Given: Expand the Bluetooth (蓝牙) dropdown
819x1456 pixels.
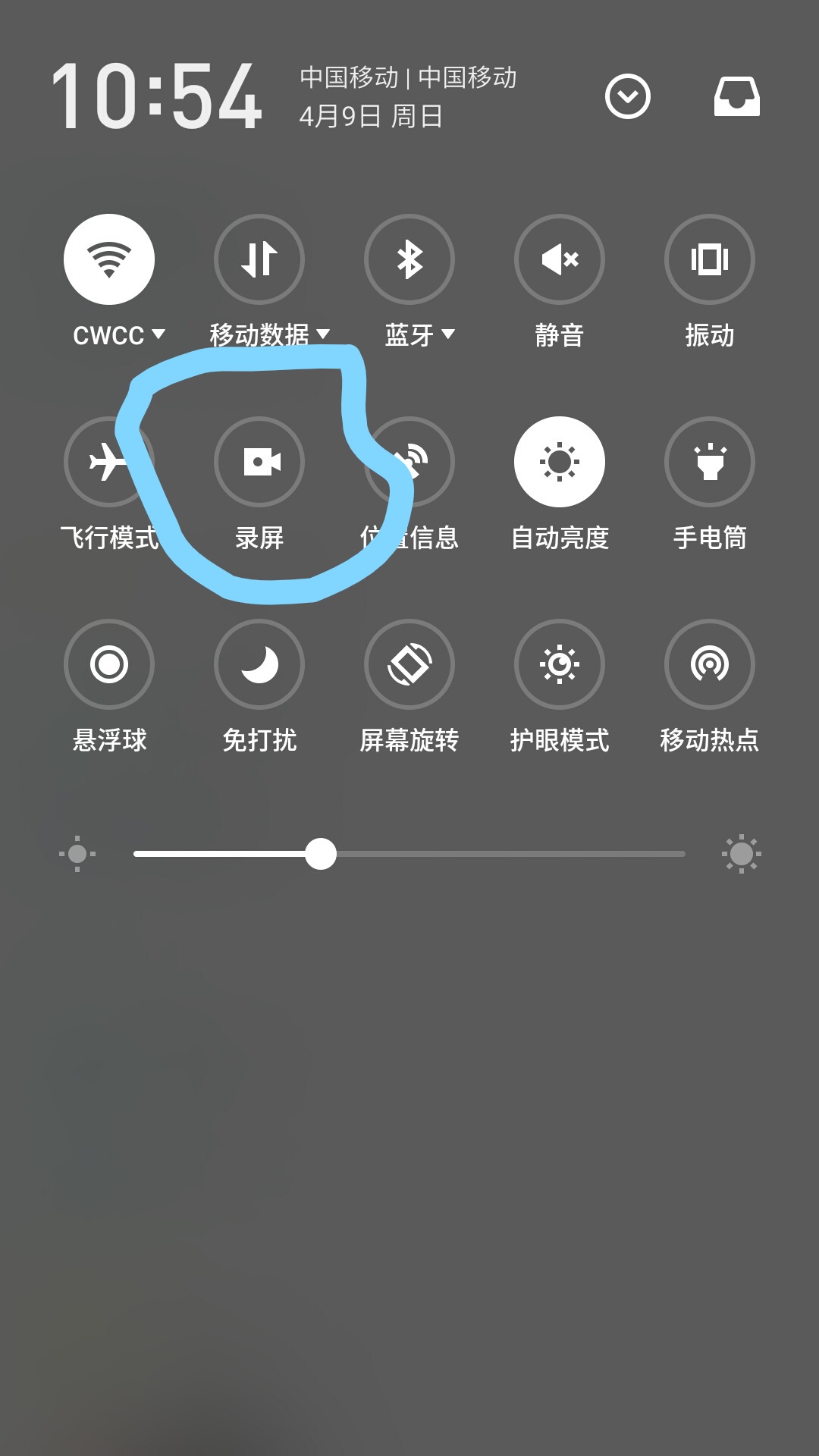Looking at the screenshot, I should 450,334.
